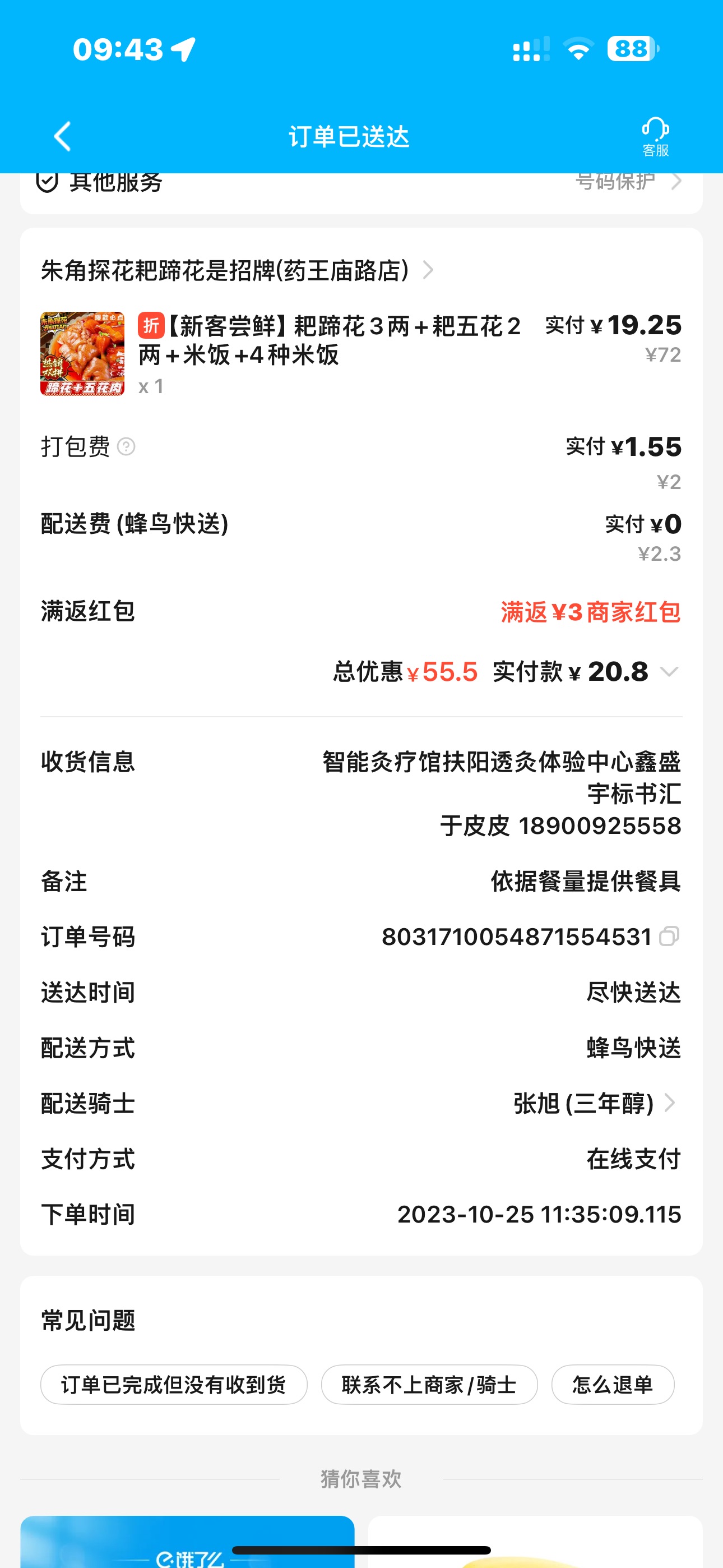Show 打包费 help info
This screenshot has width=723, height=1568.
126,447
